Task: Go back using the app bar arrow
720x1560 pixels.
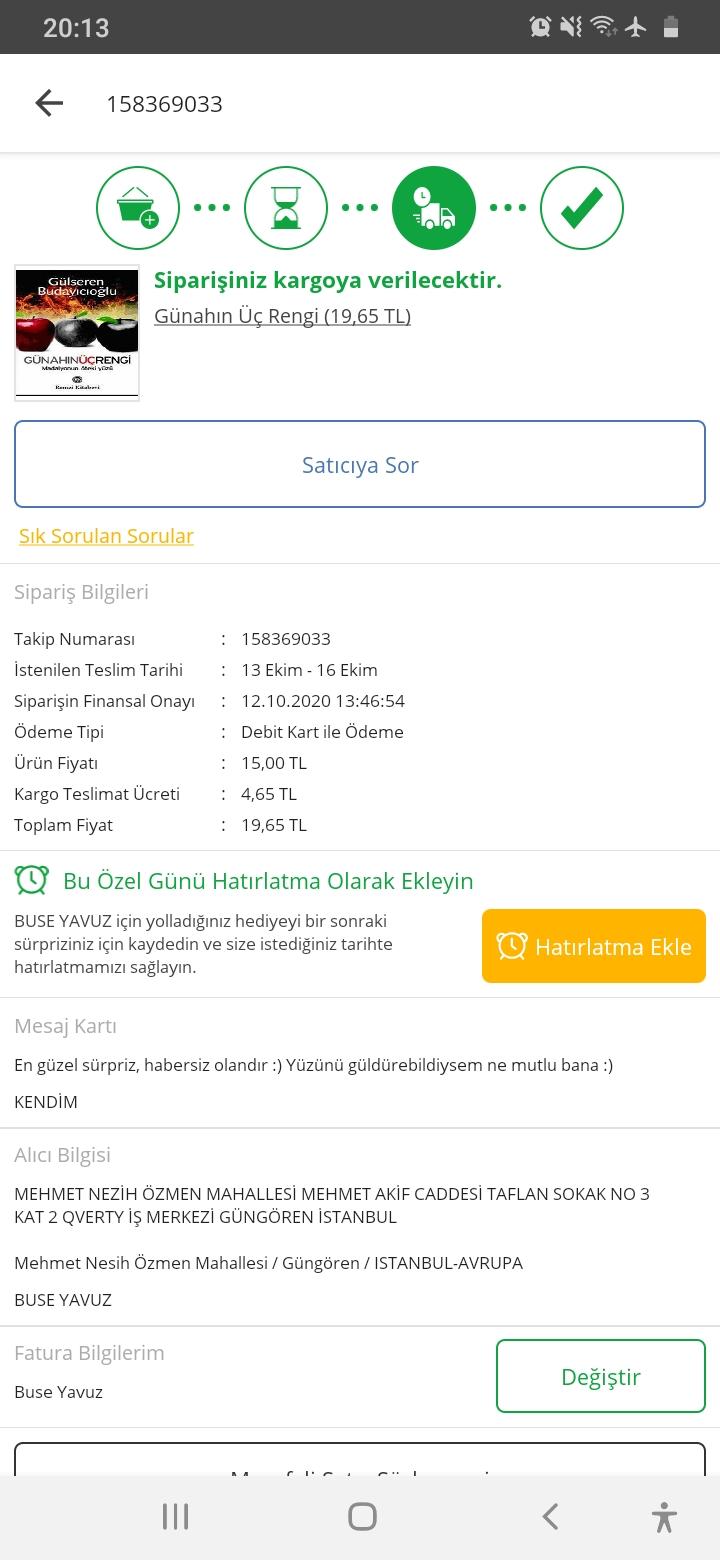Action: pos(49,103)
